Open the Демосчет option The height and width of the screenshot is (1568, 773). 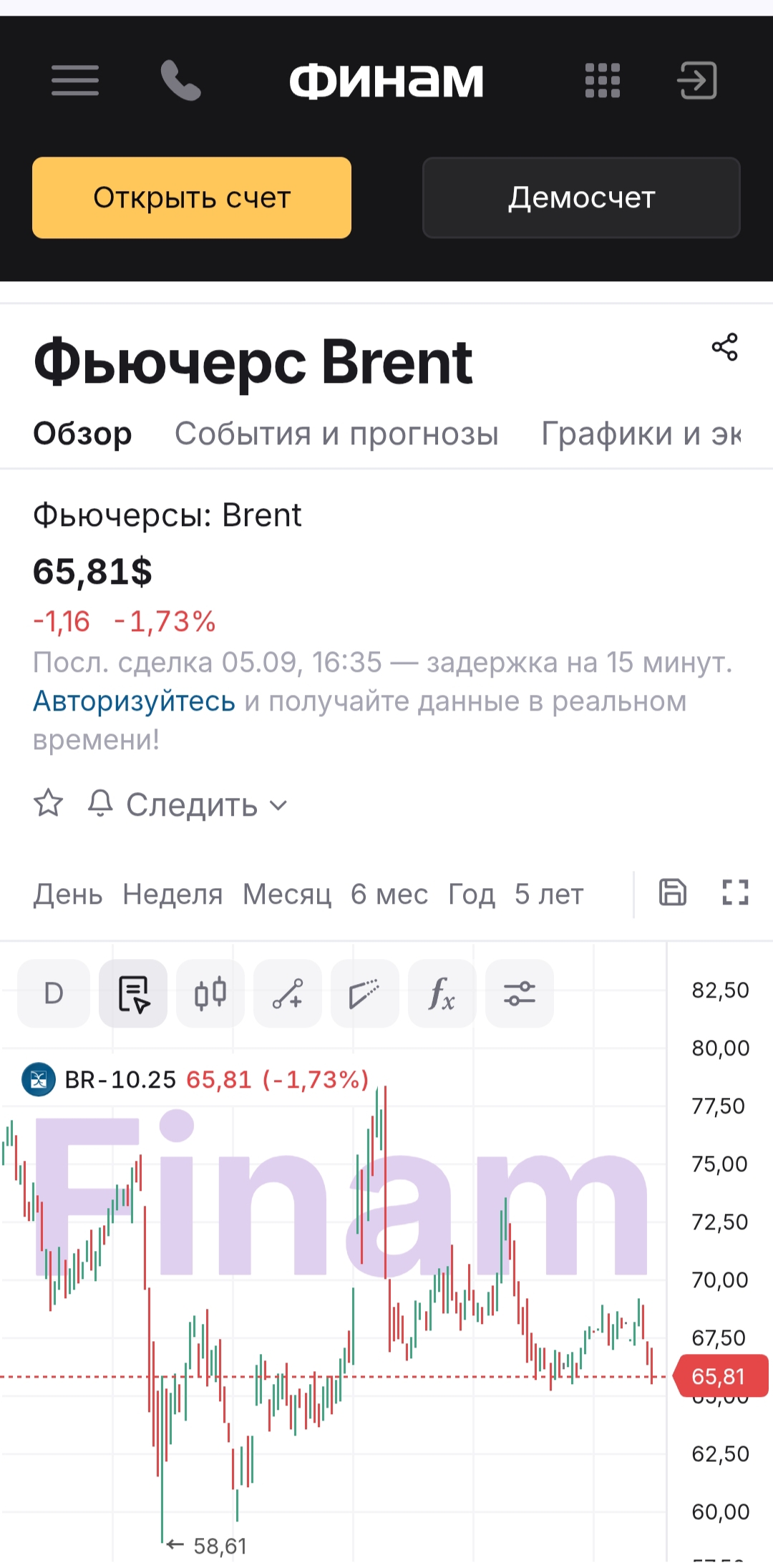[x=581, y=198]
